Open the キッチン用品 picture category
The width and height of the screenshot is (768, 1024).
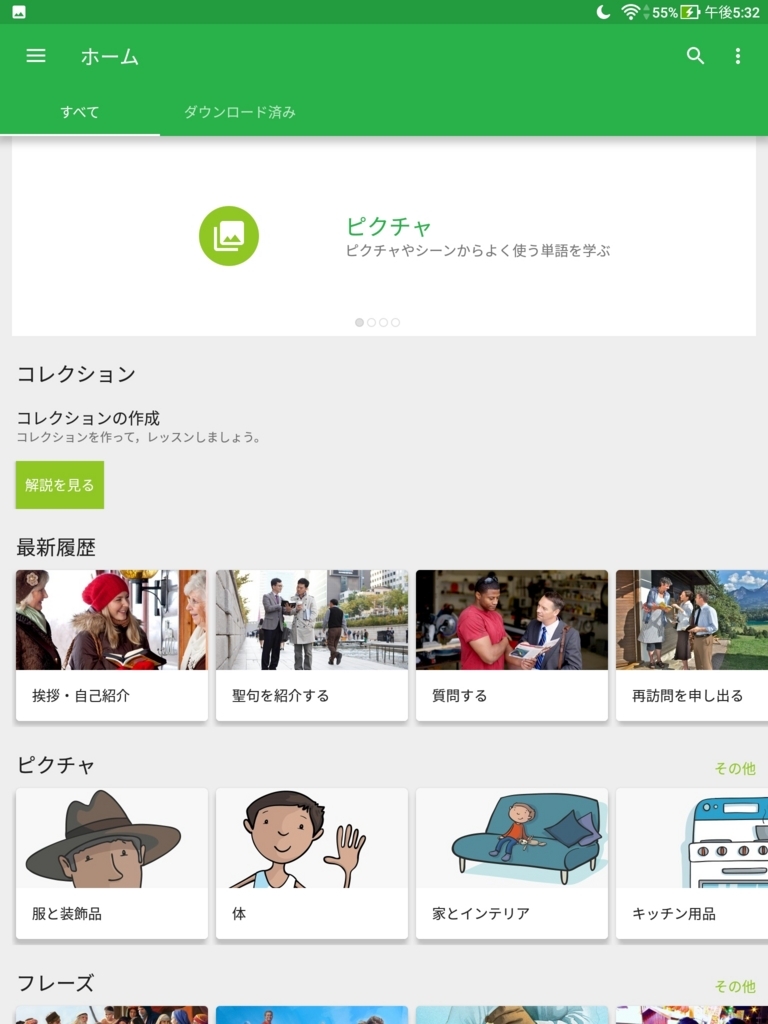pos(692,863)
